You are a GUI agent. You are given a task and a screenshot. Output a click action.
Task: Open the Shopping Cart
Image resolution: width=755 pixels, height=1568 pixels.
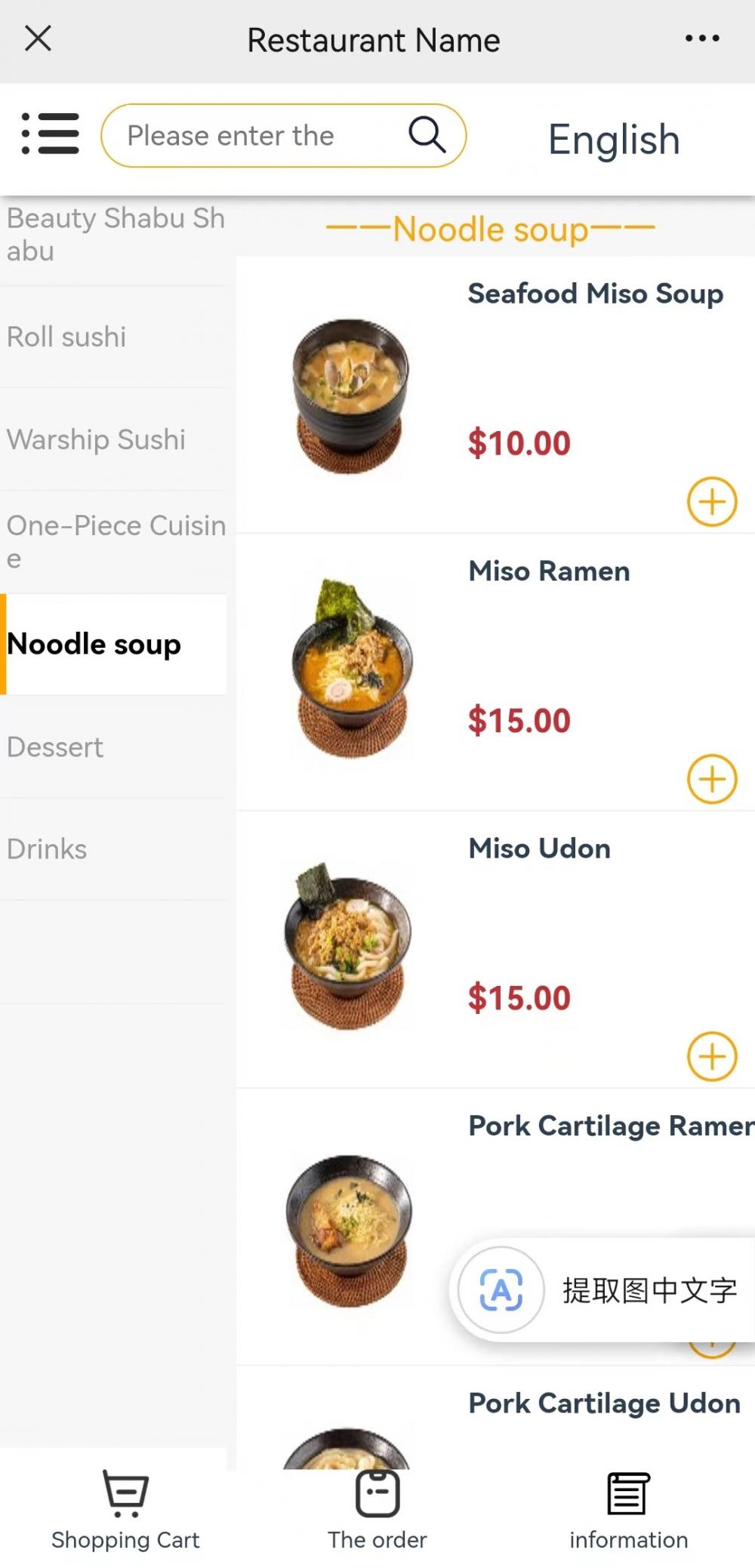click(125, 1509)
